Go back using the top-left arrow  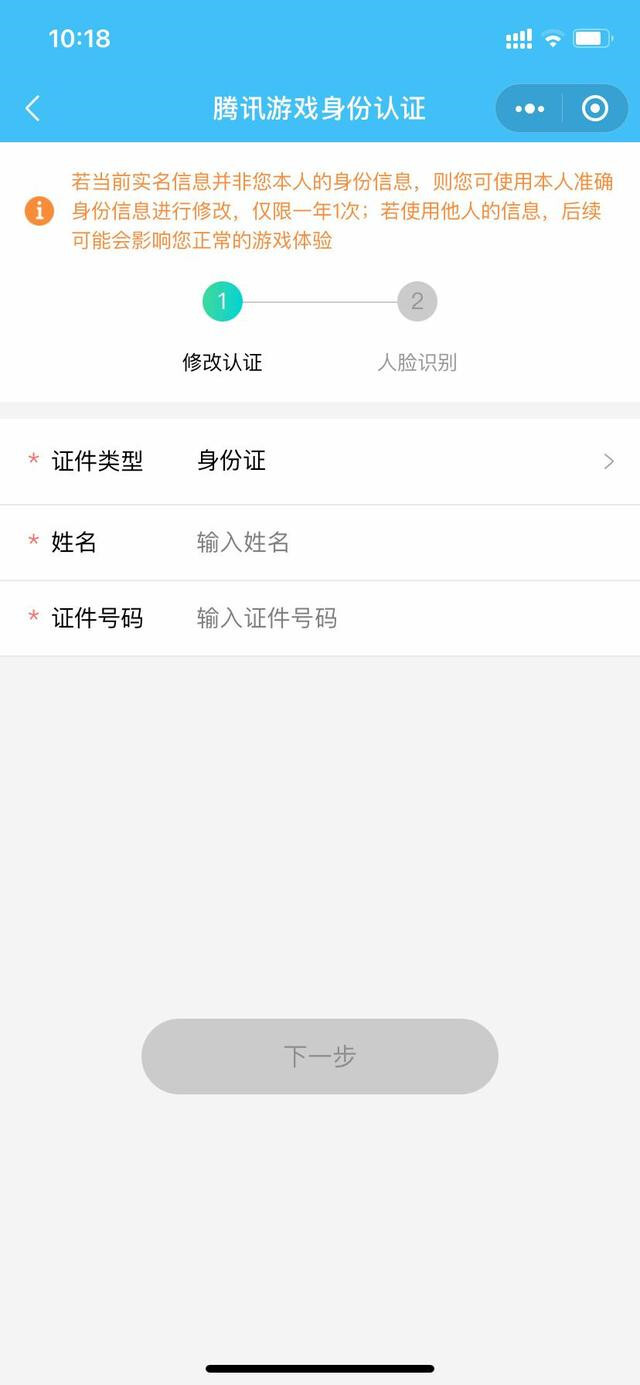tap(33, 108)
